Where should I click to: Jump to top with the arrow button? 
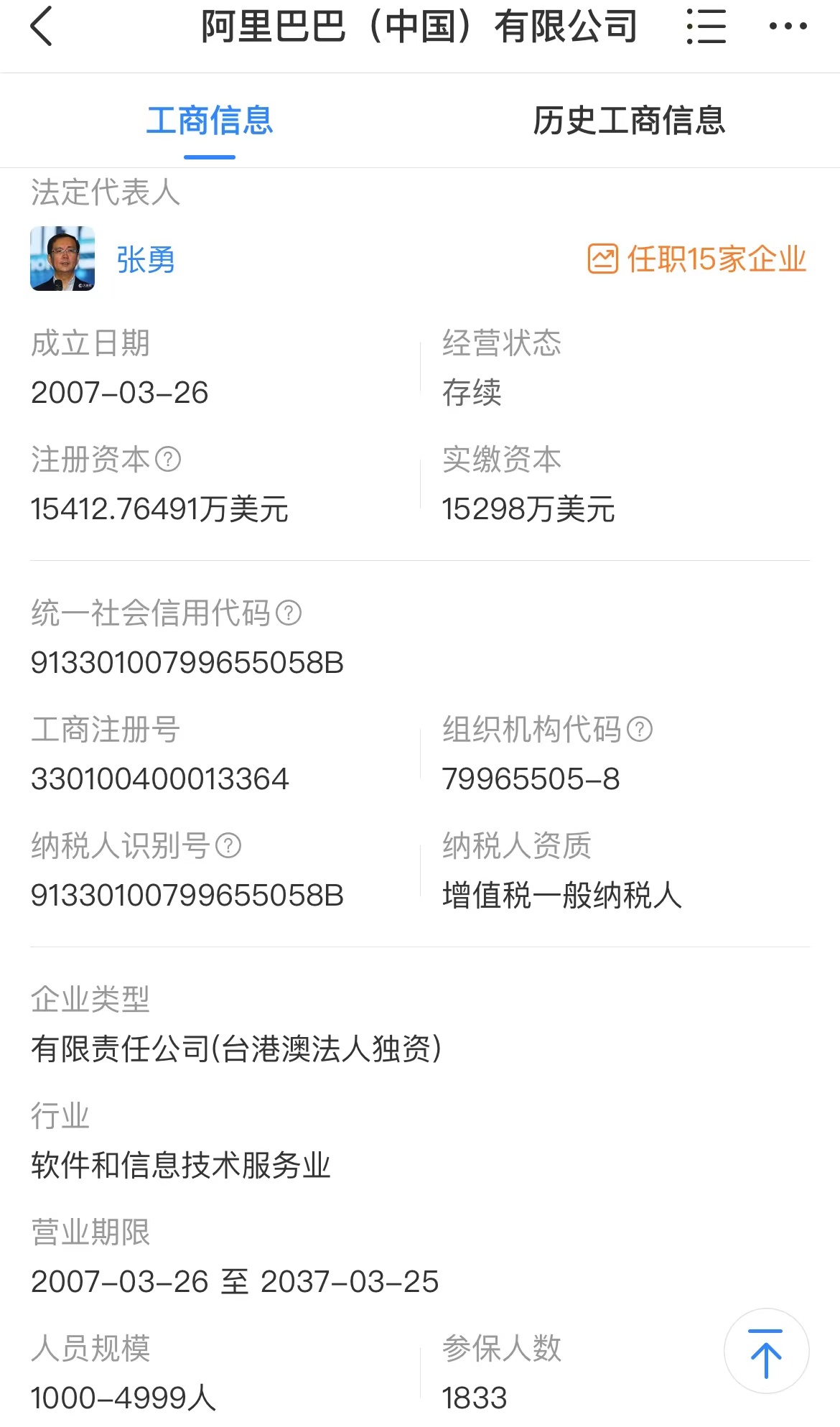click(766, 1351)
